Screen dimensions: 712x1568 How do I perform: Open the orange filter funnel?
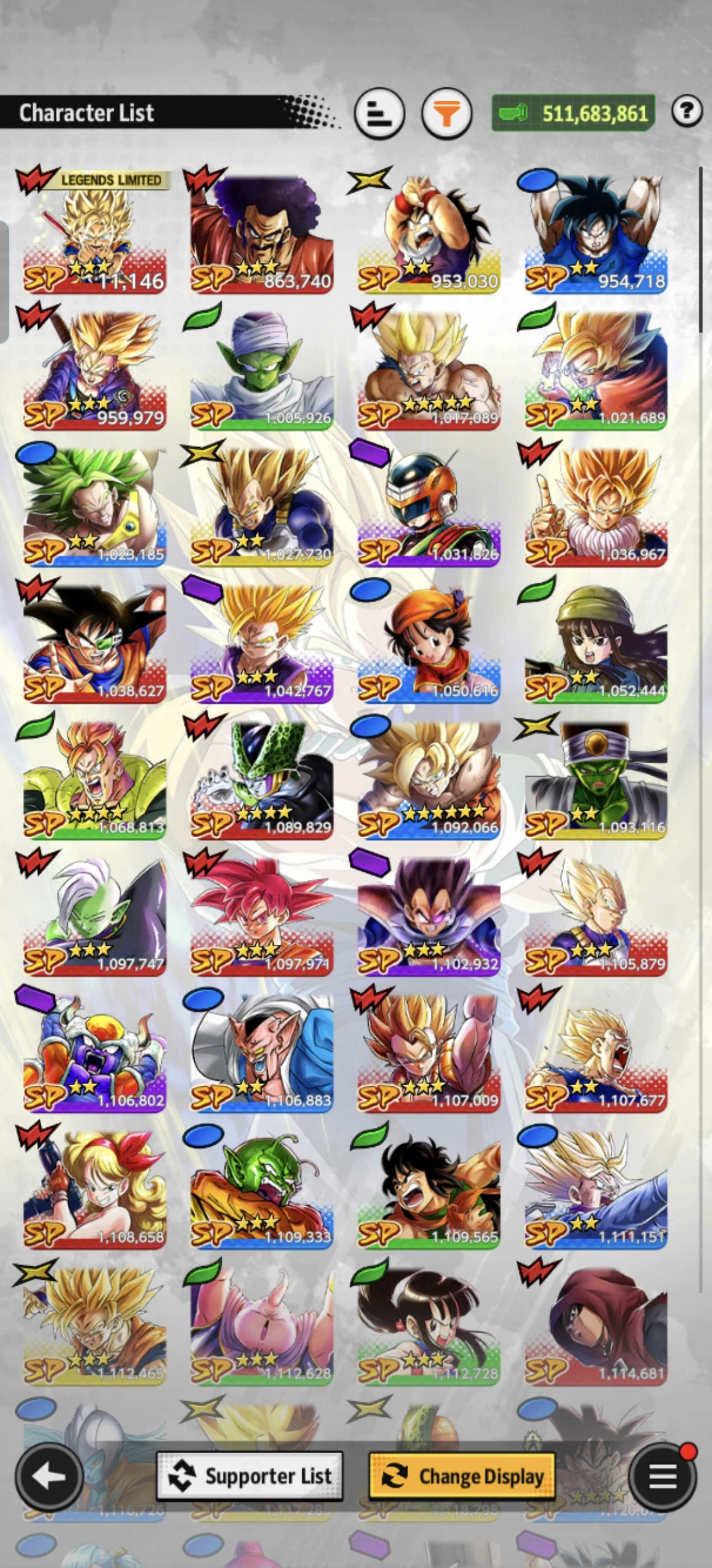[447, 114]
